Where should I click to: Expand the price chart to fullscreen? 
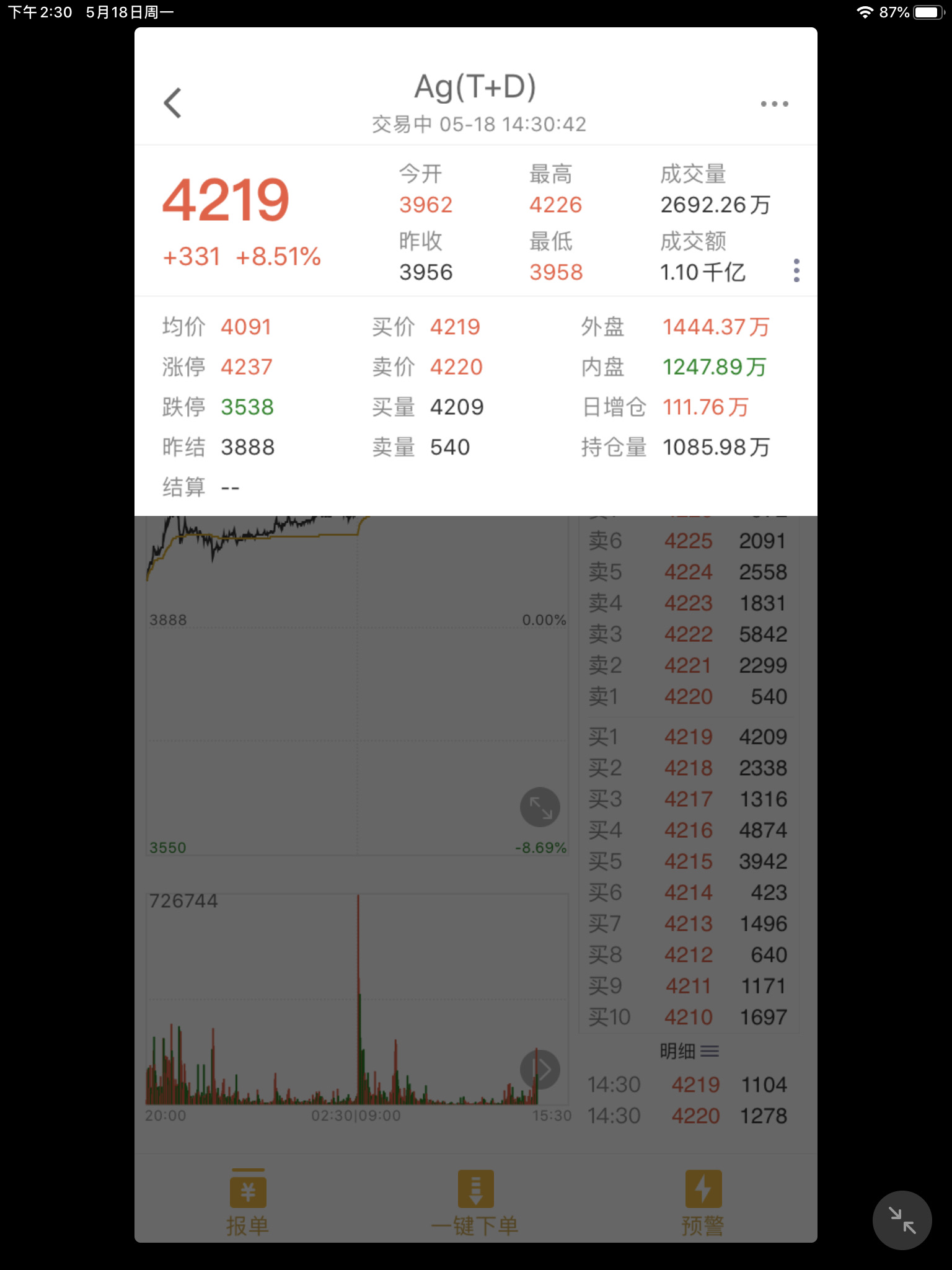tap(540, 807)
